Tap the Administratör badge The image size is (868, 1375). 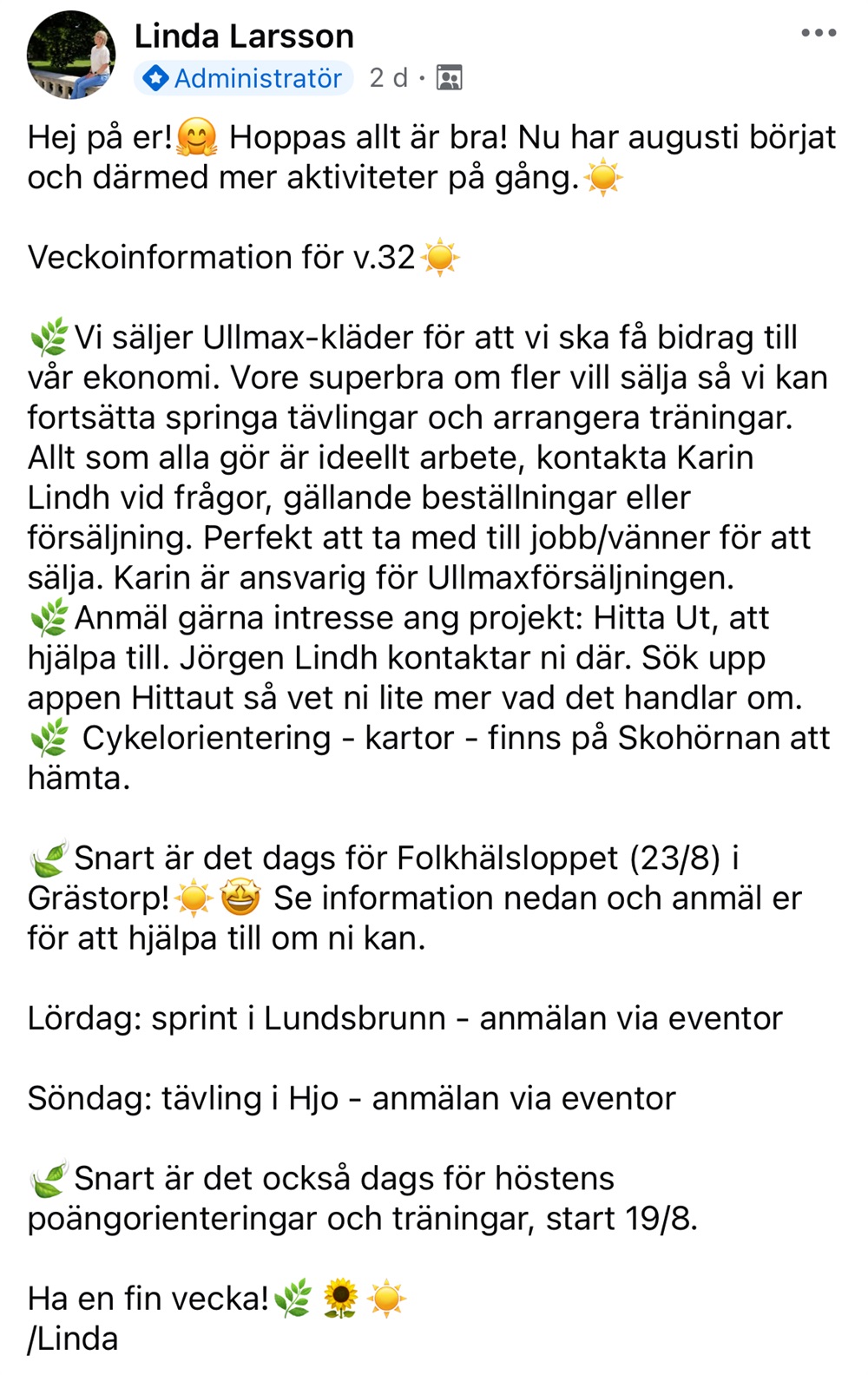click(244, 78)
